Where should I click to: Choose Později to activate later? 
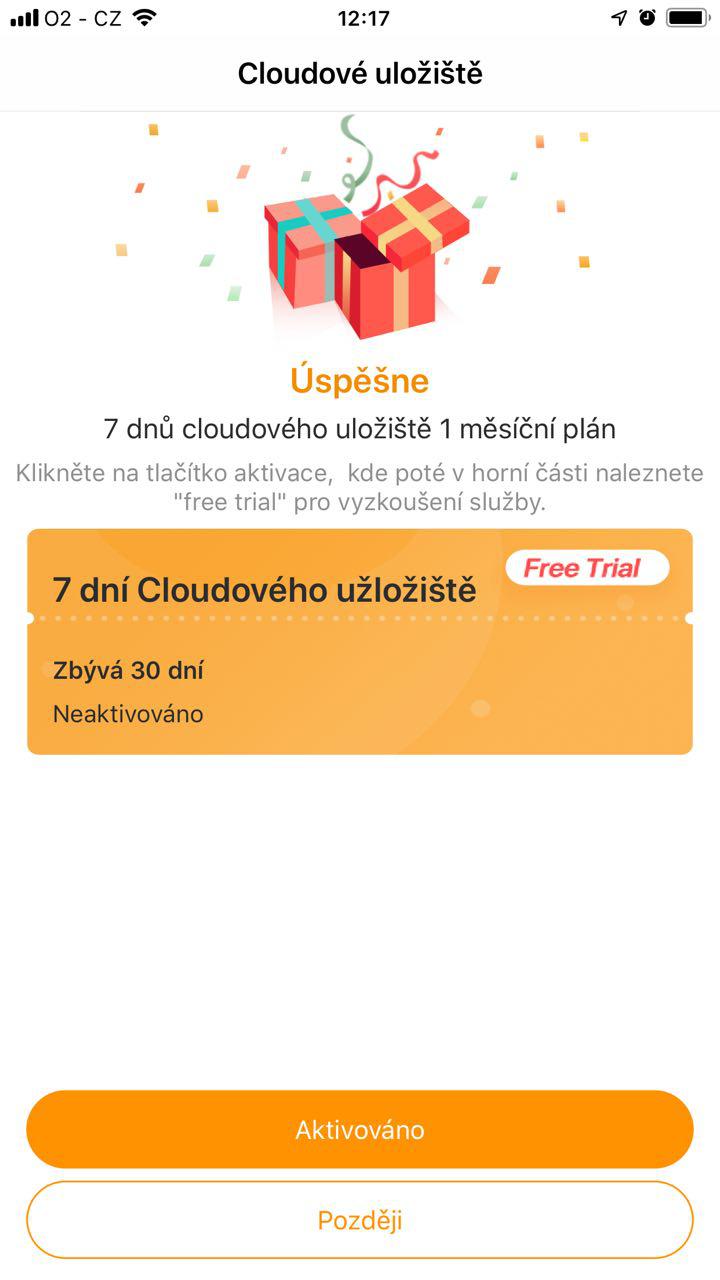[x=360, y=1220]
